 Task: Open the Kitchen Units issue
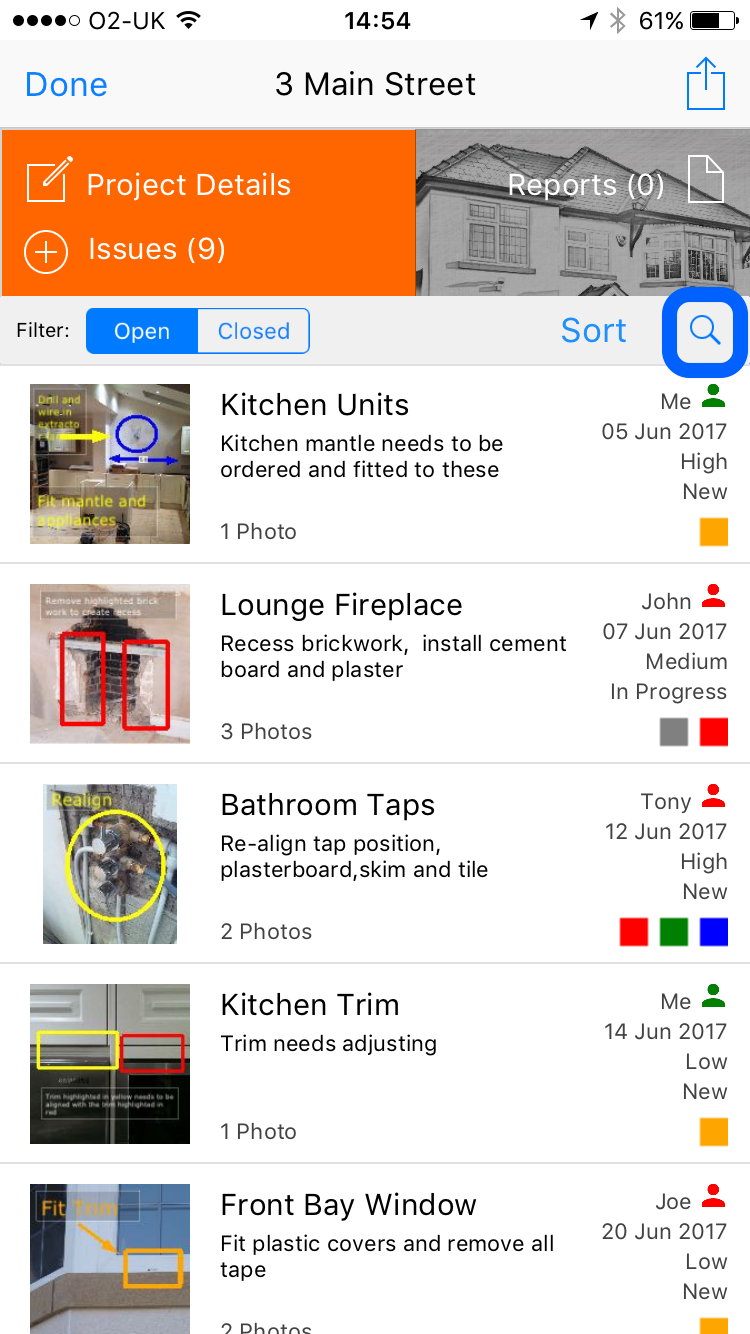(375, 464)
